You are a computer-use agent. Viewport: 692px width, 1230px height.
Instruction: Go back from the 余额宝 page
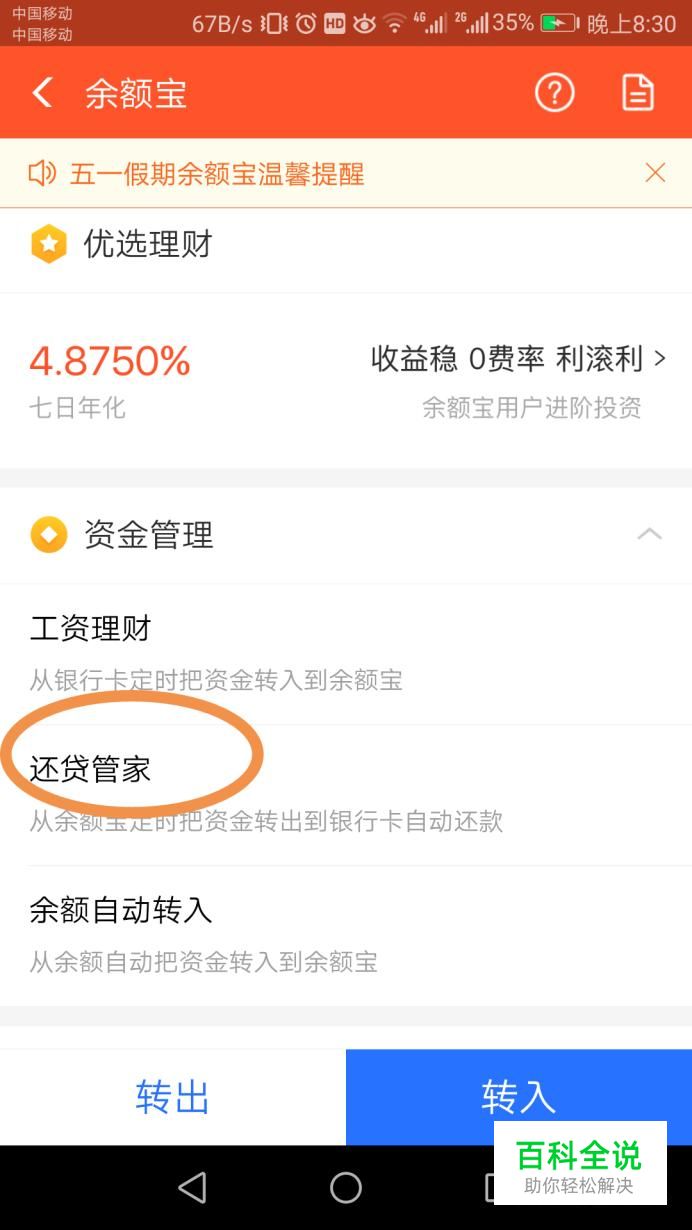coord(42,93)
